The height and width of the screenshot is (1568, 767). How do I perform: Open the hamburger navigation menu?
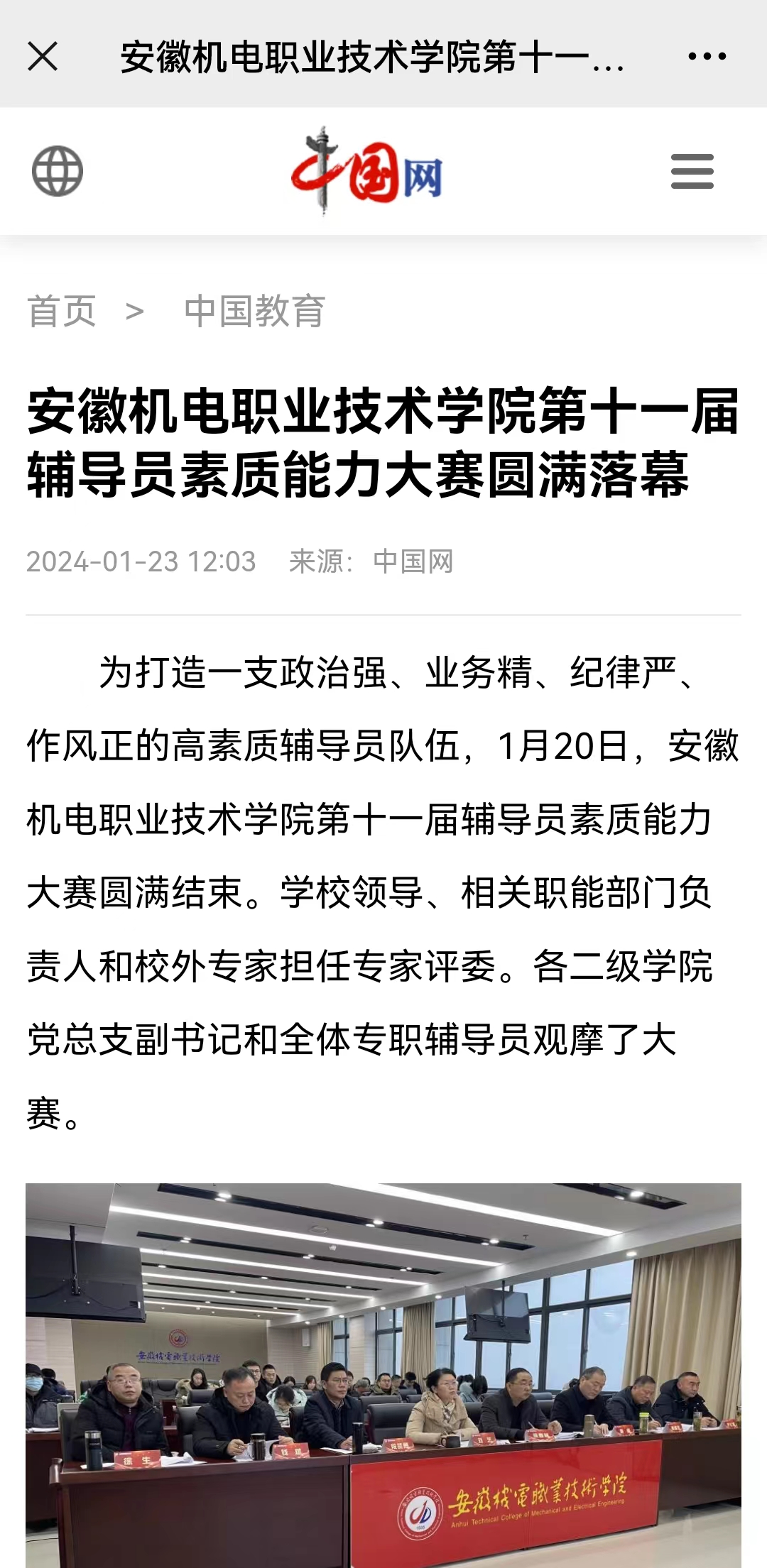(x=692, y=171)
